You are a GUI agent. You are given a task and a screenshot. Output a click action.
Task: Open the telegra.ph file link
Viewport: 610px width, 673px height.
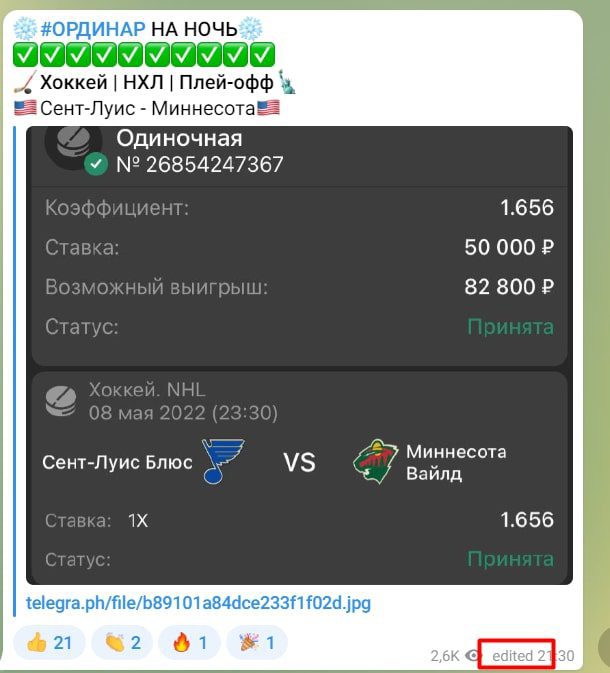[x=198, y=604]
